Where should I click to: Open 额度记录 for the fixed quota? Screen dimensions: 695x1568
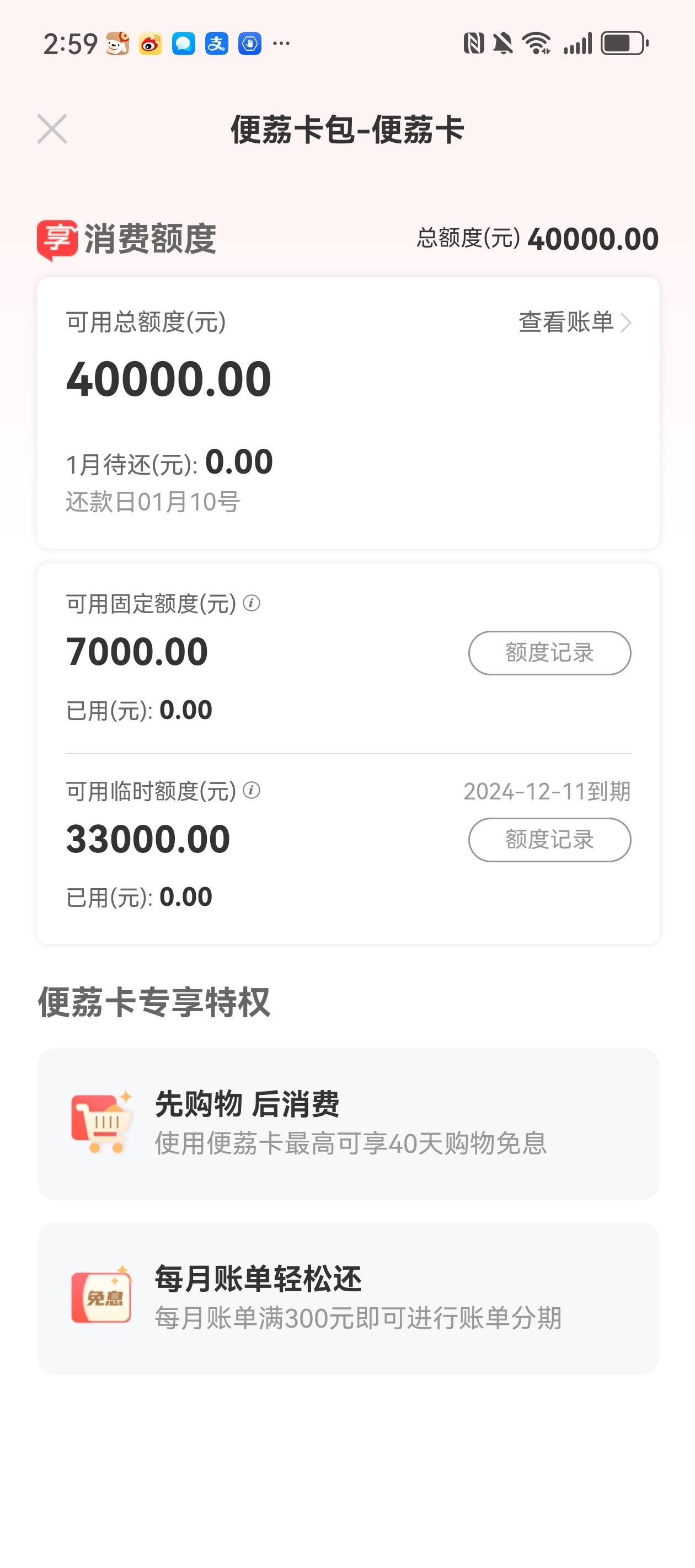pyautogui.click(x=549, y=653)
